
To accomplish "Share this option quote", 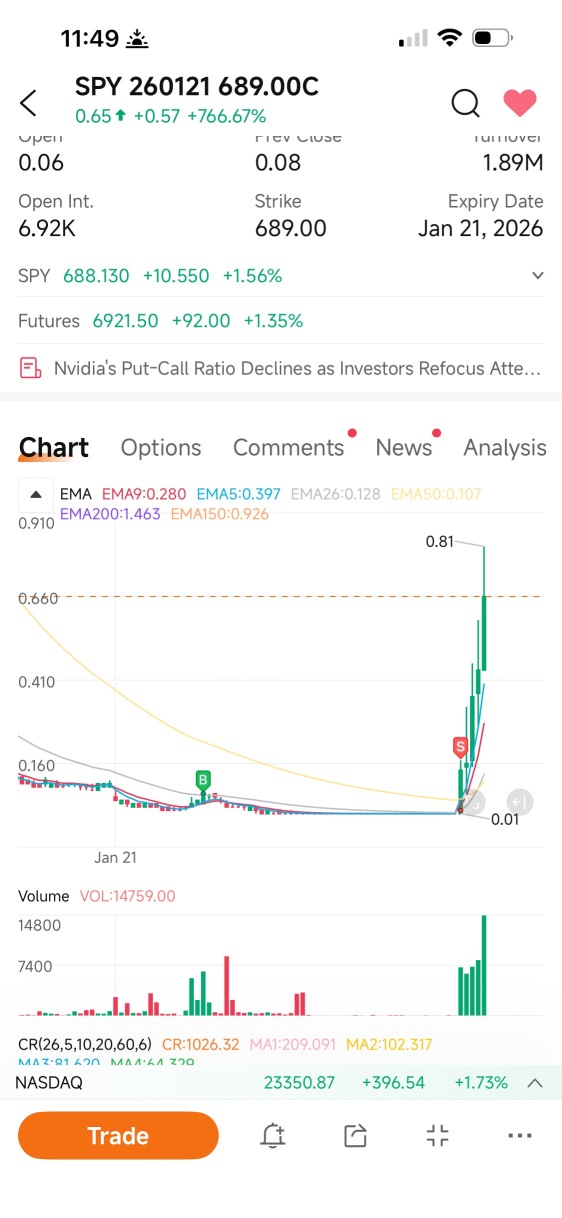I will click(355, 1135).
